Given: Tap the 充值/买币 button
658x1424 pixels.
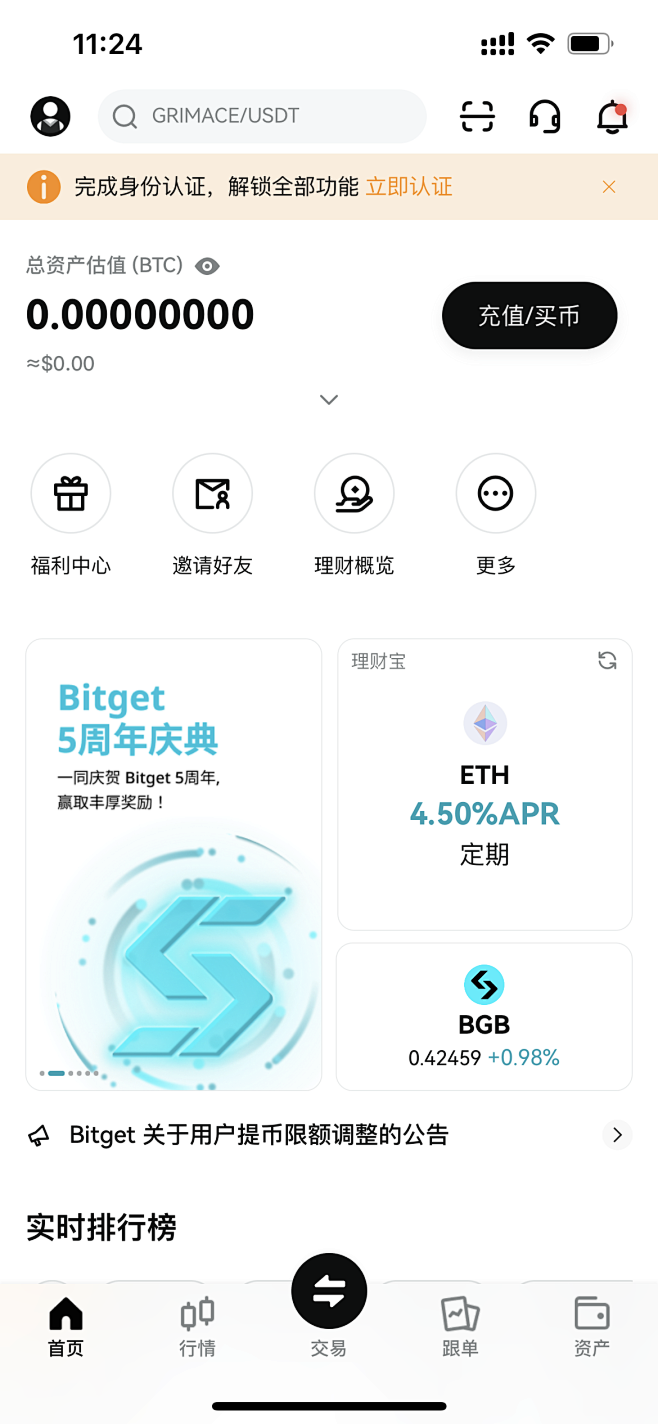Looking at the screenshot, I should coord(529,316).
